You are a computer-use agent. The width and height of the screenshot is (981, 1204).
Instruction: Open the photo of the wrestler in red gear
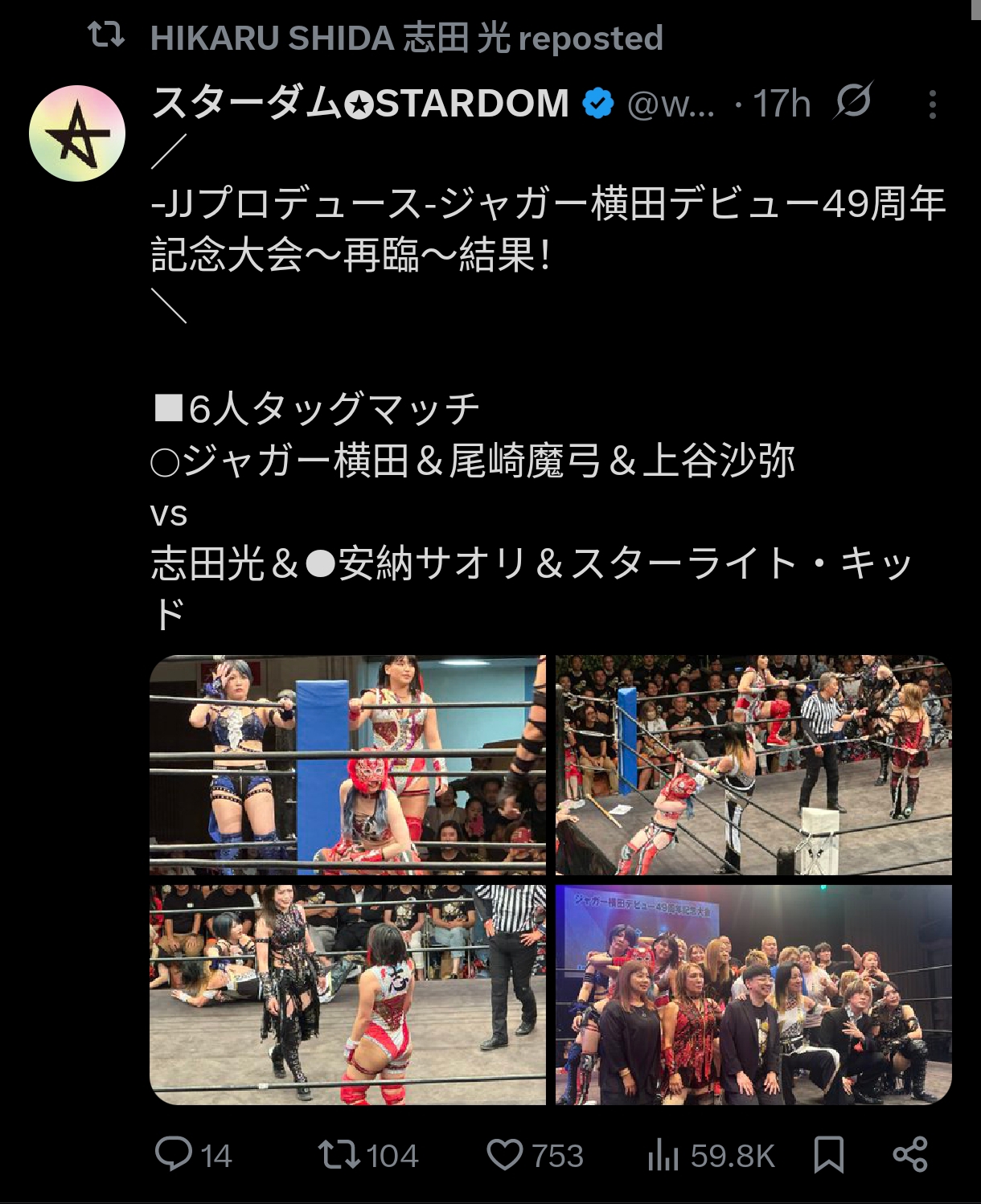coord(347,995)
